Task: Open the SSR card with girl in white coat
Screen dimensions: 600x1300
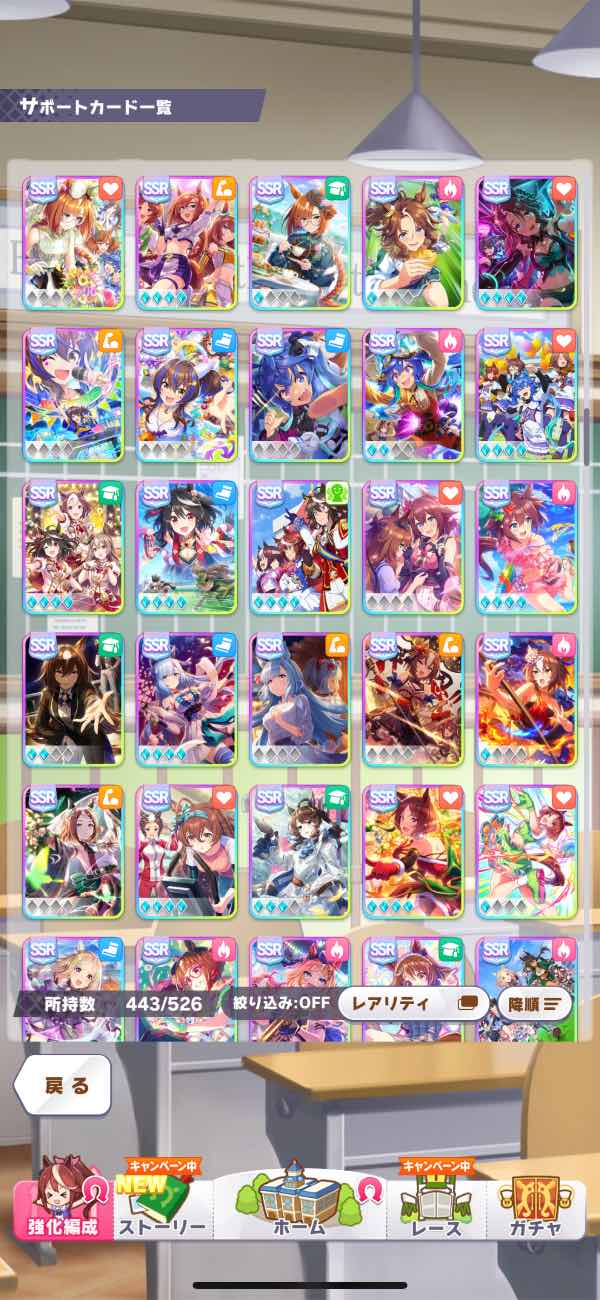Action: pos(299,850)
